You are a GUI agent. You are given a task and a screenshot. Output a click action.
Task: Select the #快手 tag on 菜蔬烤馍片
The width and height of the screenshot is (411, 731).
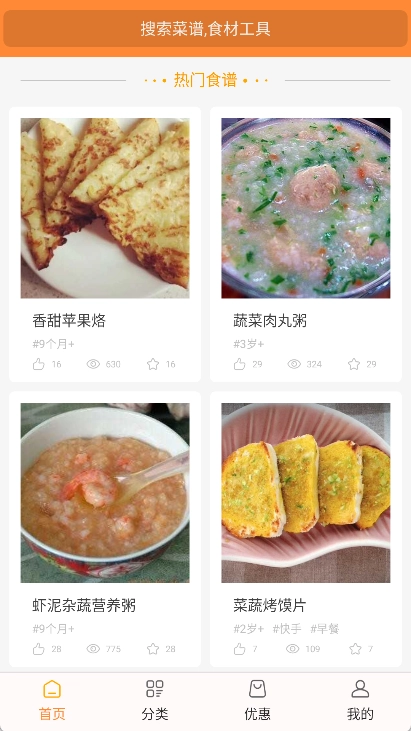coord(287,629)
